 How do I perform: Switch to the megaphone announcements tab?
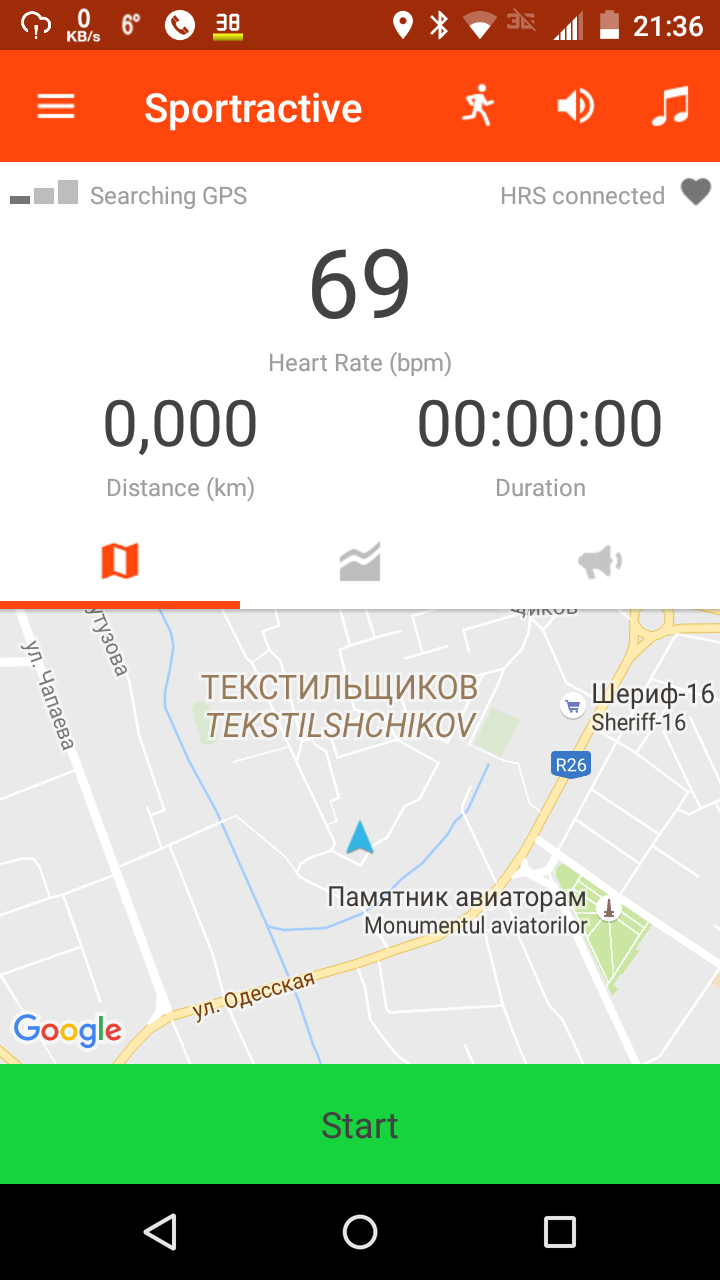(599, 562)
